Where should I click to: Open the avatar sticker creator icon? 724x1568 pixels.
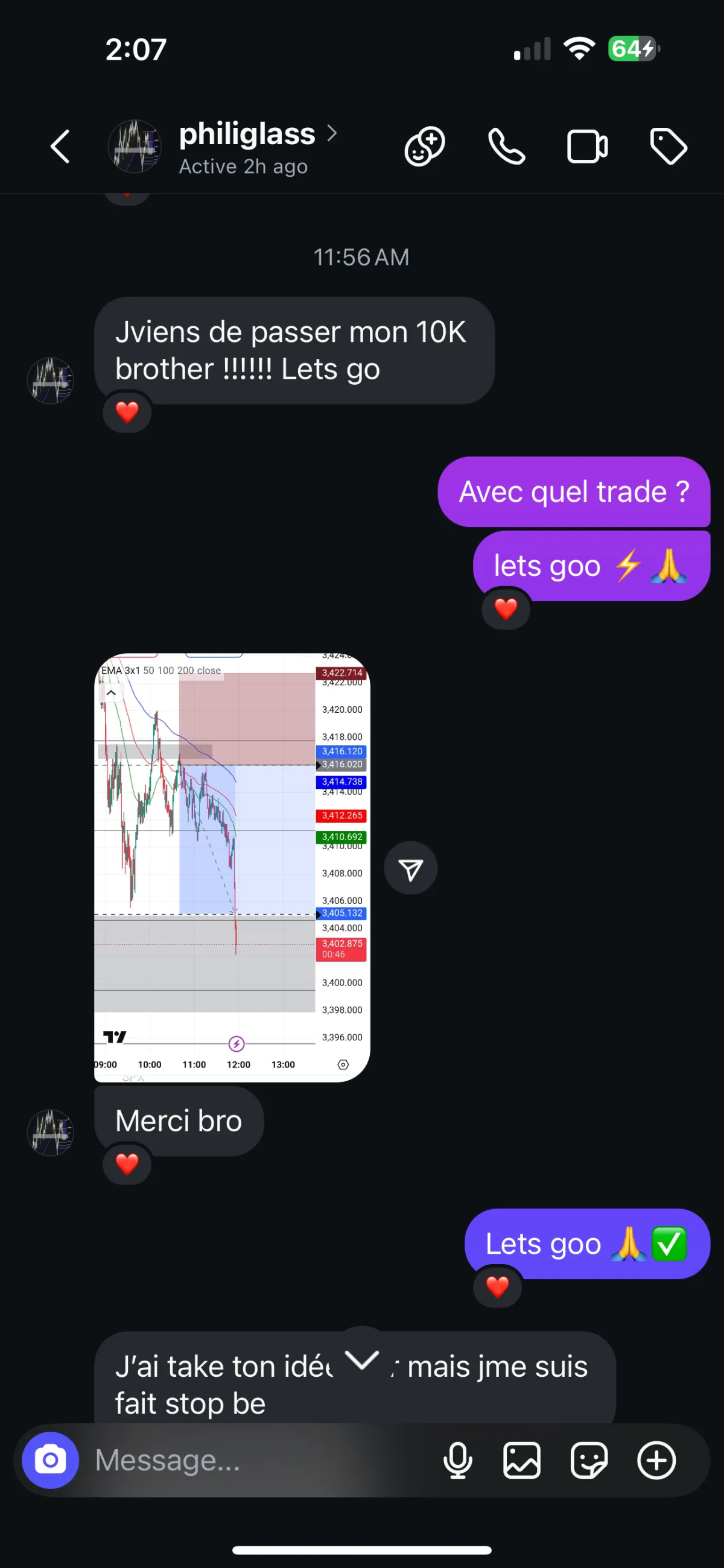click(x=424, y=147)
